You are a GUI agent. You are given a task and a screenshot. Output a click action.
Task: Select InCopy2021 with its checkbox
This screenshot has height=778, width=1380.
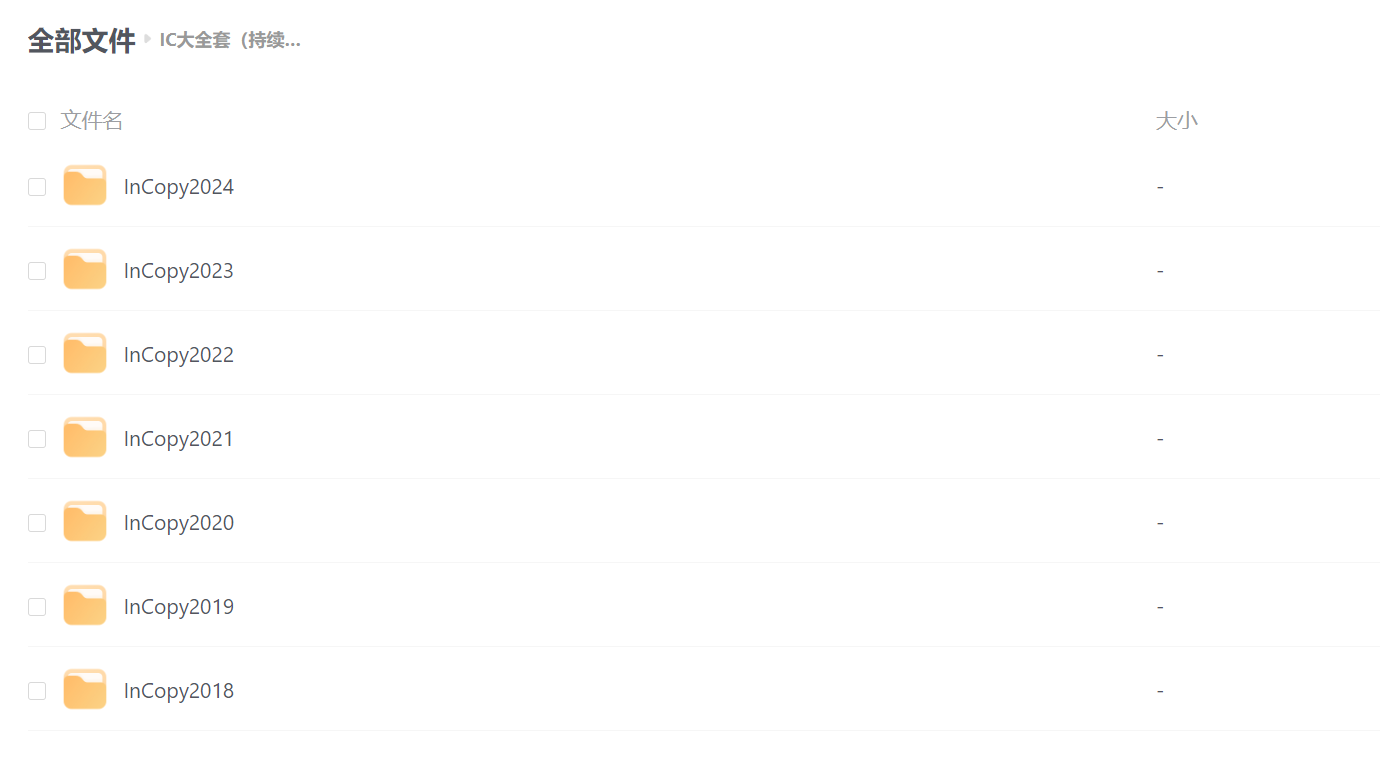(x=37, y=439)
